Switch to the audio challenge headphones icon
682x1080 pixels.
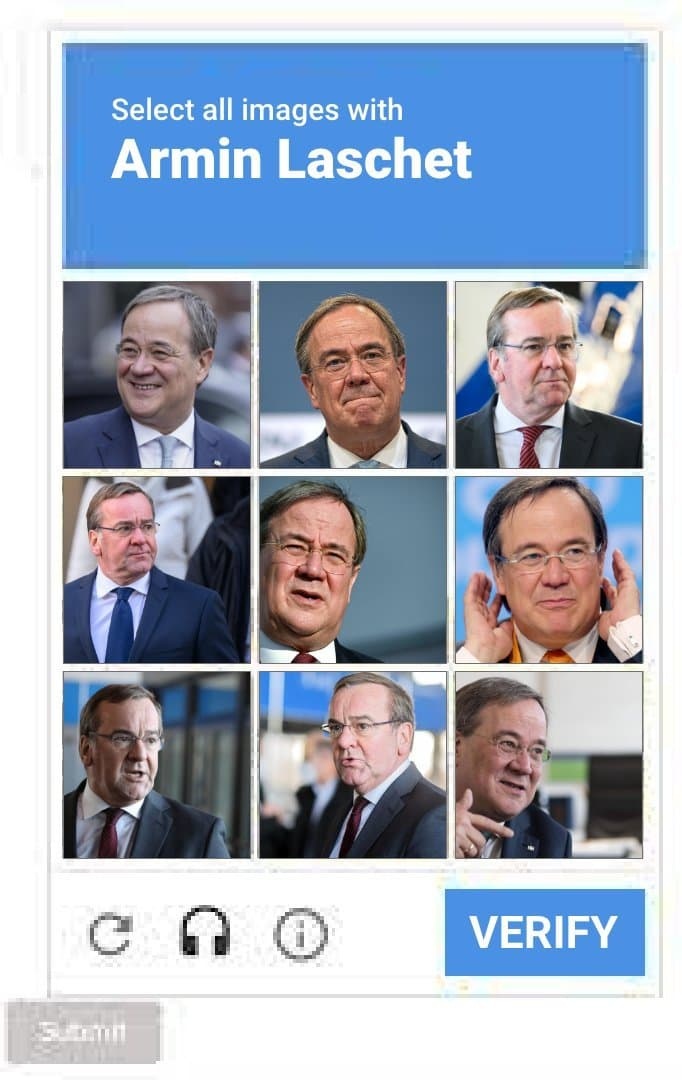tap(205, 932)
